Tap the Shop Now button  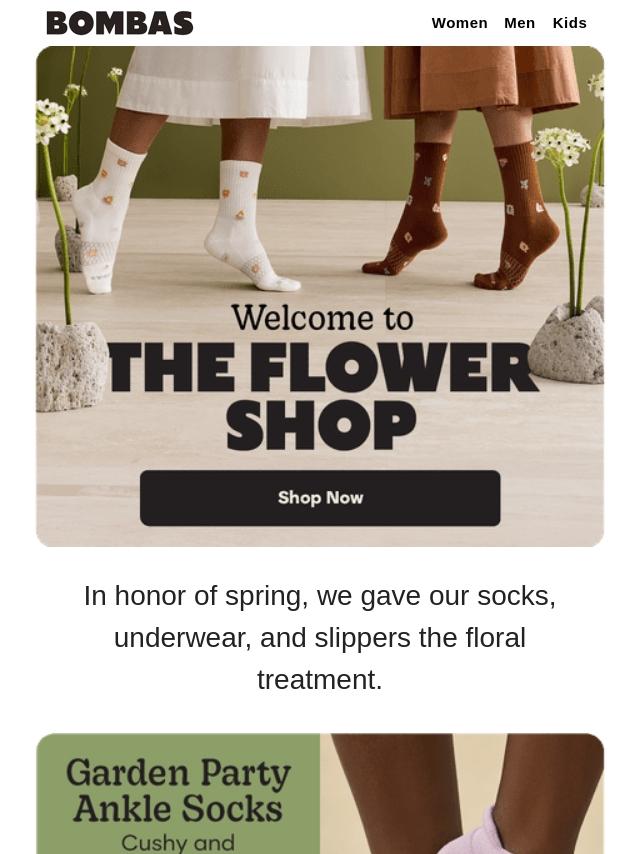pos(320,498)
